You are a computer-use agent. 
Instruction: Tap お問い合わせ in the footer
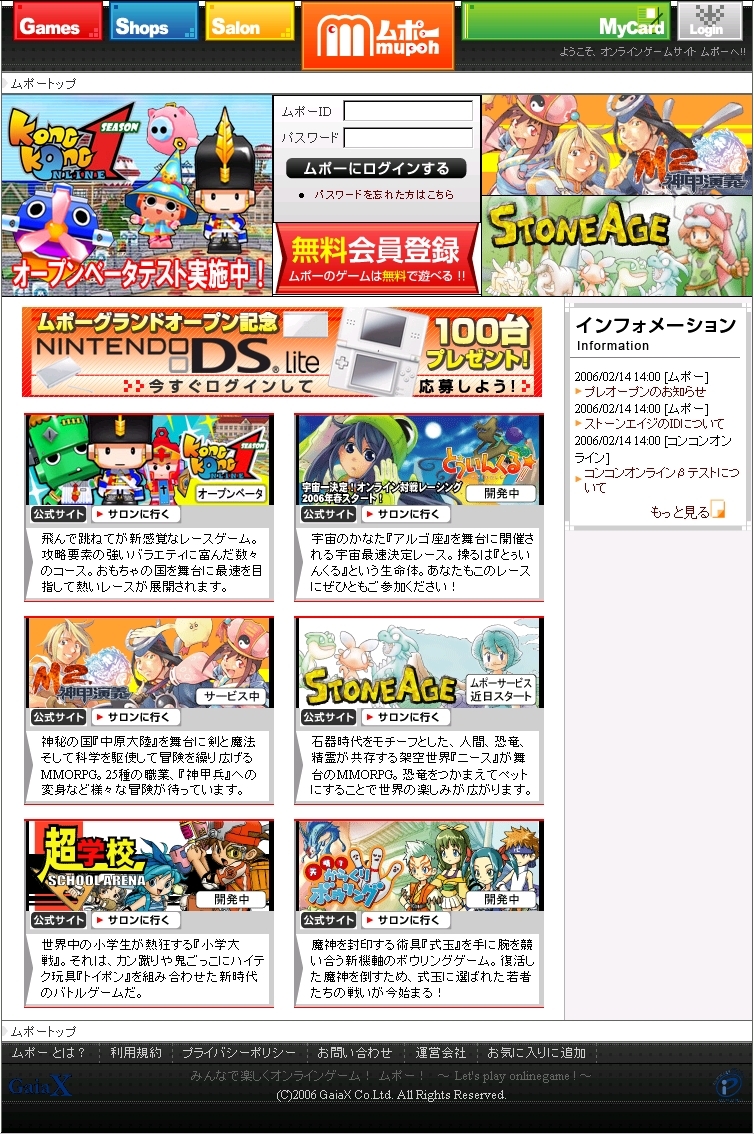(354, 1053)
